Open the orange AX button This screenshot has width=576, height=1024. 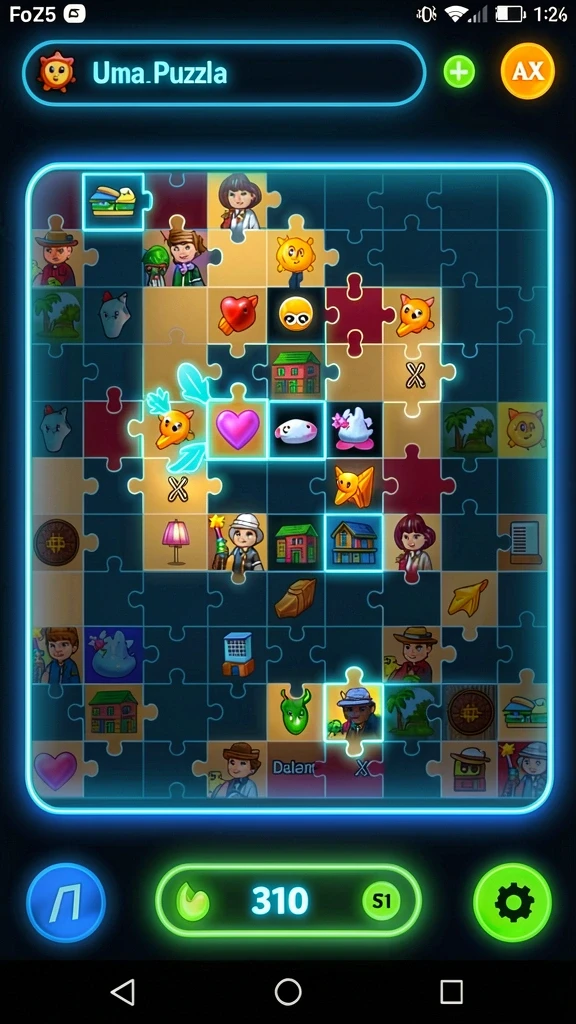528,71
